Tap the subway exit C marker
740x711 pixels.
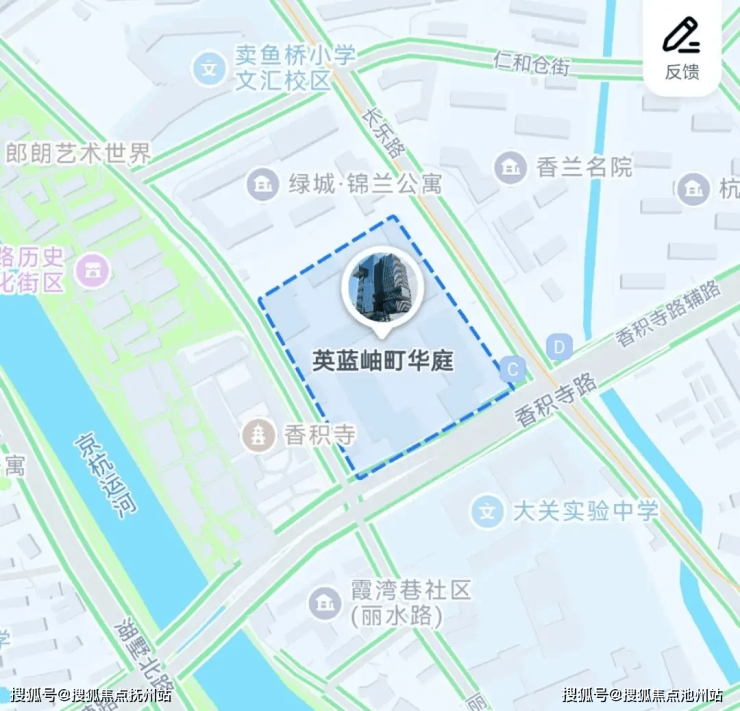coord(514,369)
